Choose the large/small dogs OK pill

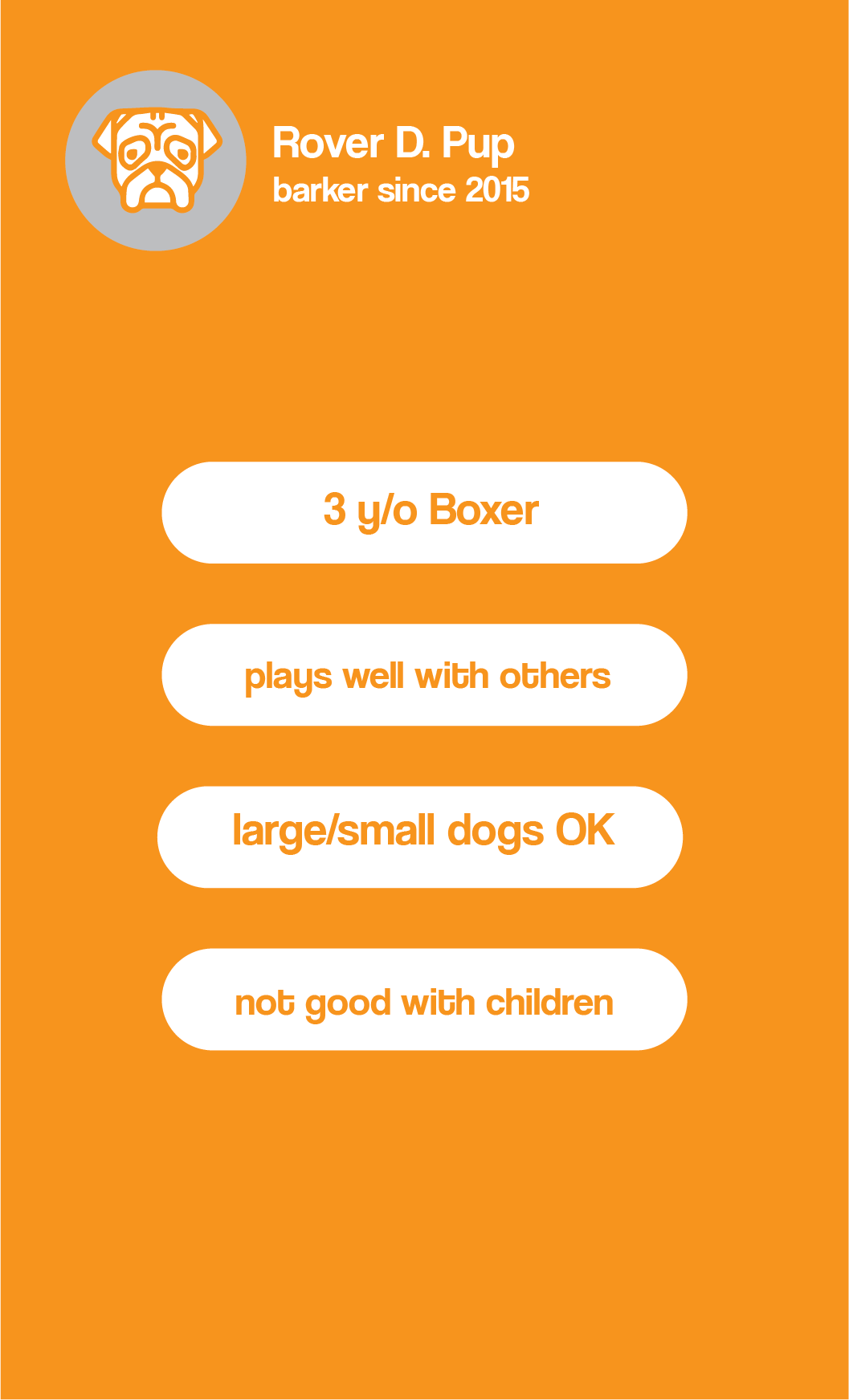tap(420, 836)
